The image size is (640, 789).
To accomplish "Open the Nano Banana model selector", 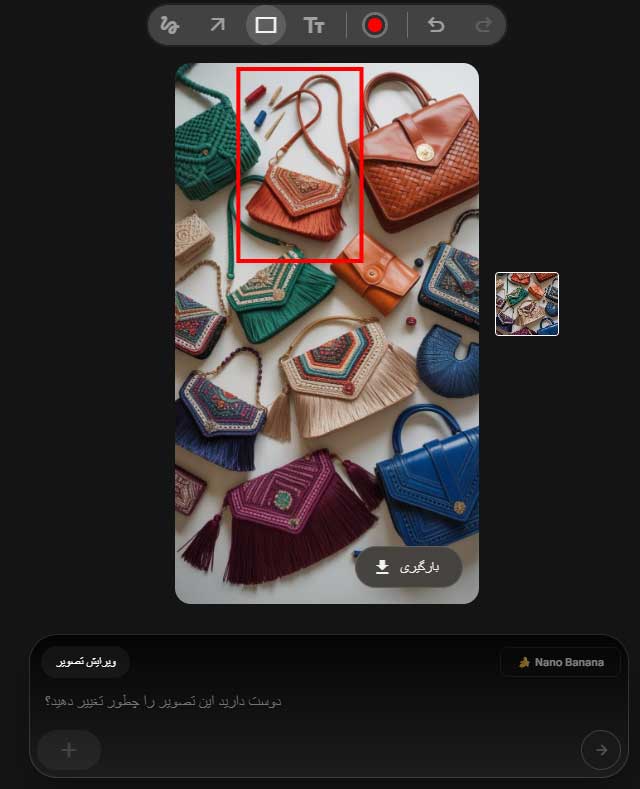I will (560, 661).
